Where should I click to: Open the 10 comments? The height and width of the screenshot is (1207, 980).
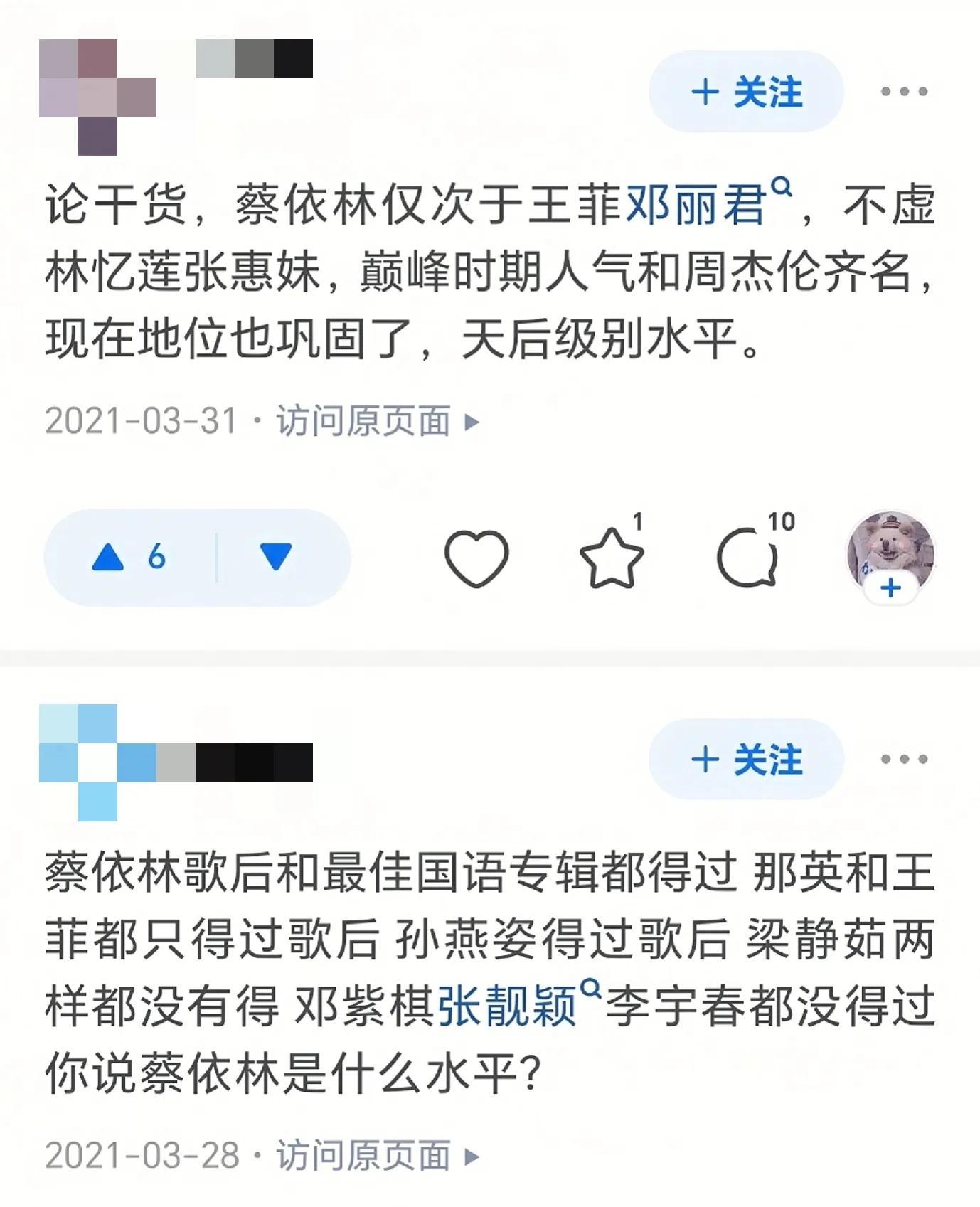tap(748, 558)
